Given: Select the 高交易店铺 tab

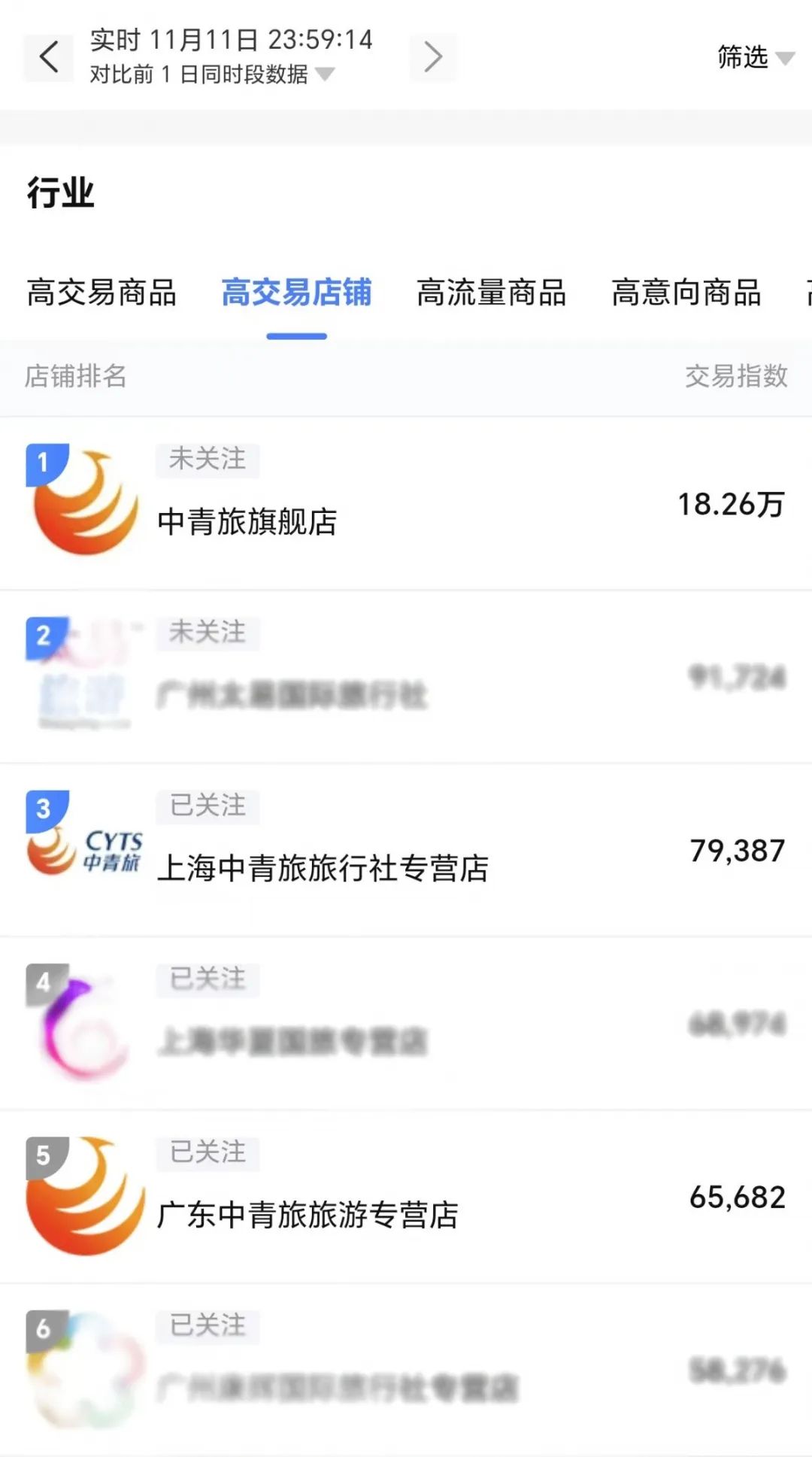Looking at the screenshot, I should click(296, 293).
